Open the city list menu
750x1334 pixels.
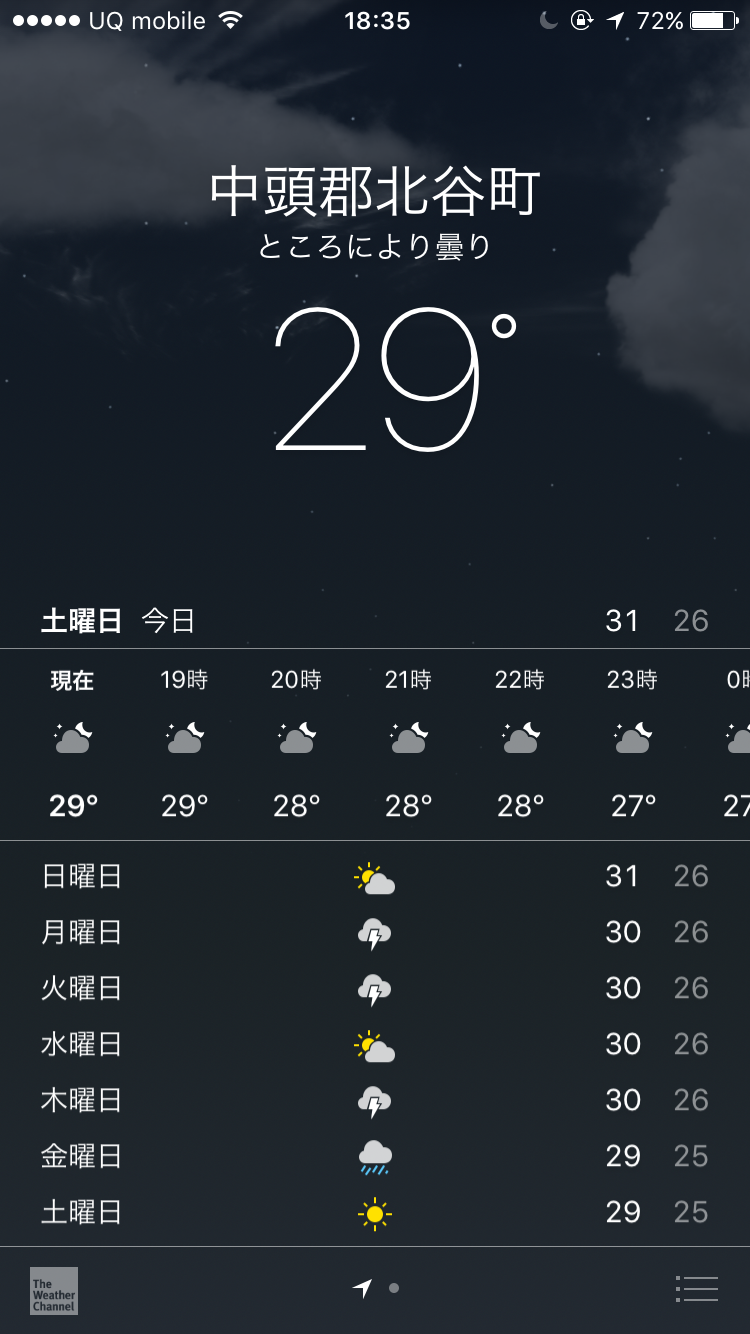pyautogui.click(x=697, y=1289)
